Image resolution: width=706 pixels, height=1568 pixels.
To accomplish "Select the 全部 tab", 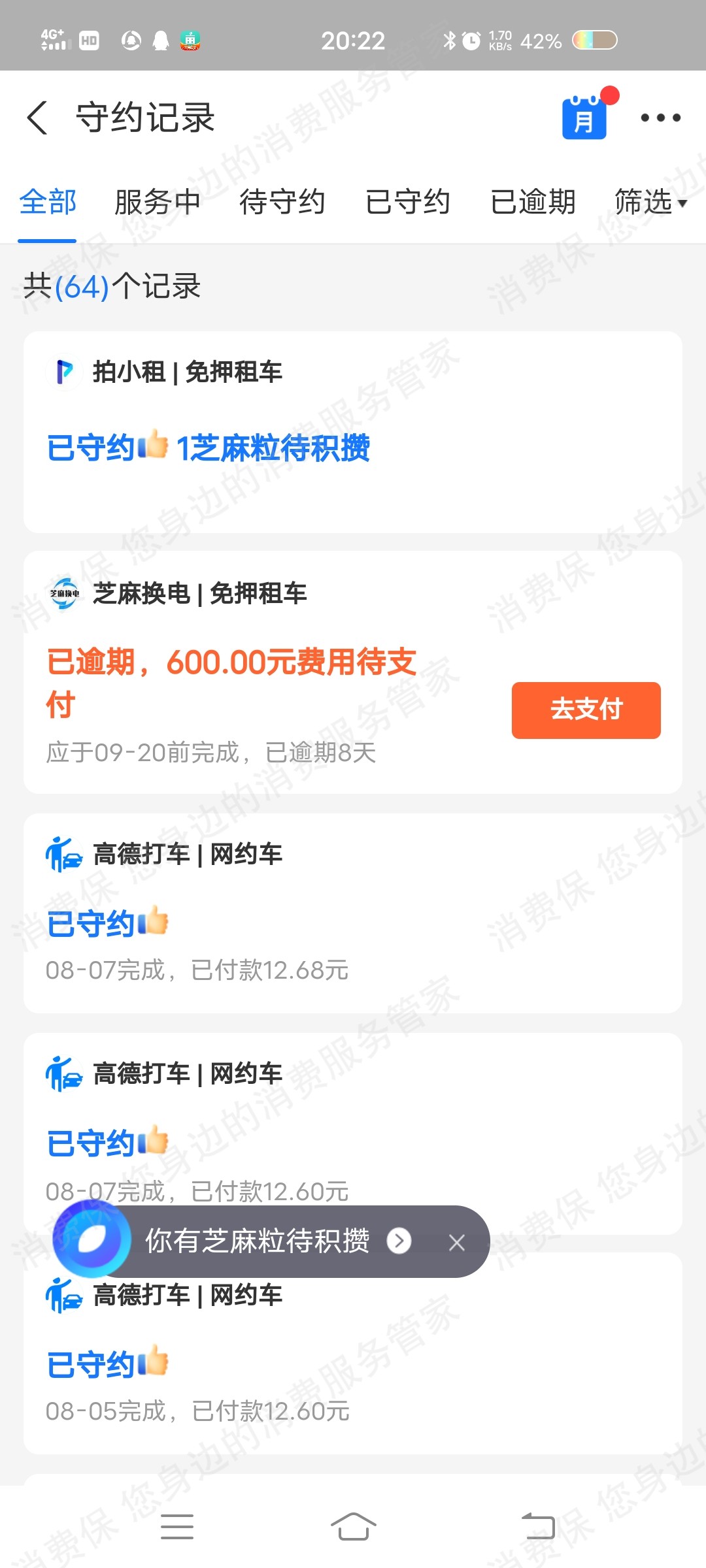I will 48,202.
